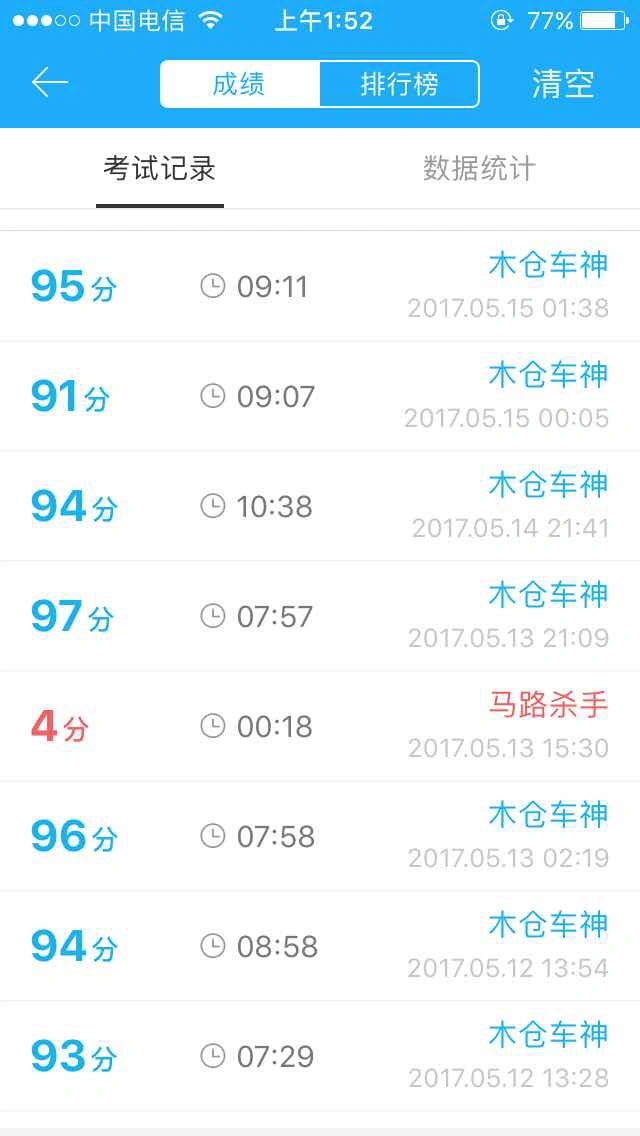The image size is (640, 1136).
Task: Open the 93分 exam record
Action: (320, 1056)
